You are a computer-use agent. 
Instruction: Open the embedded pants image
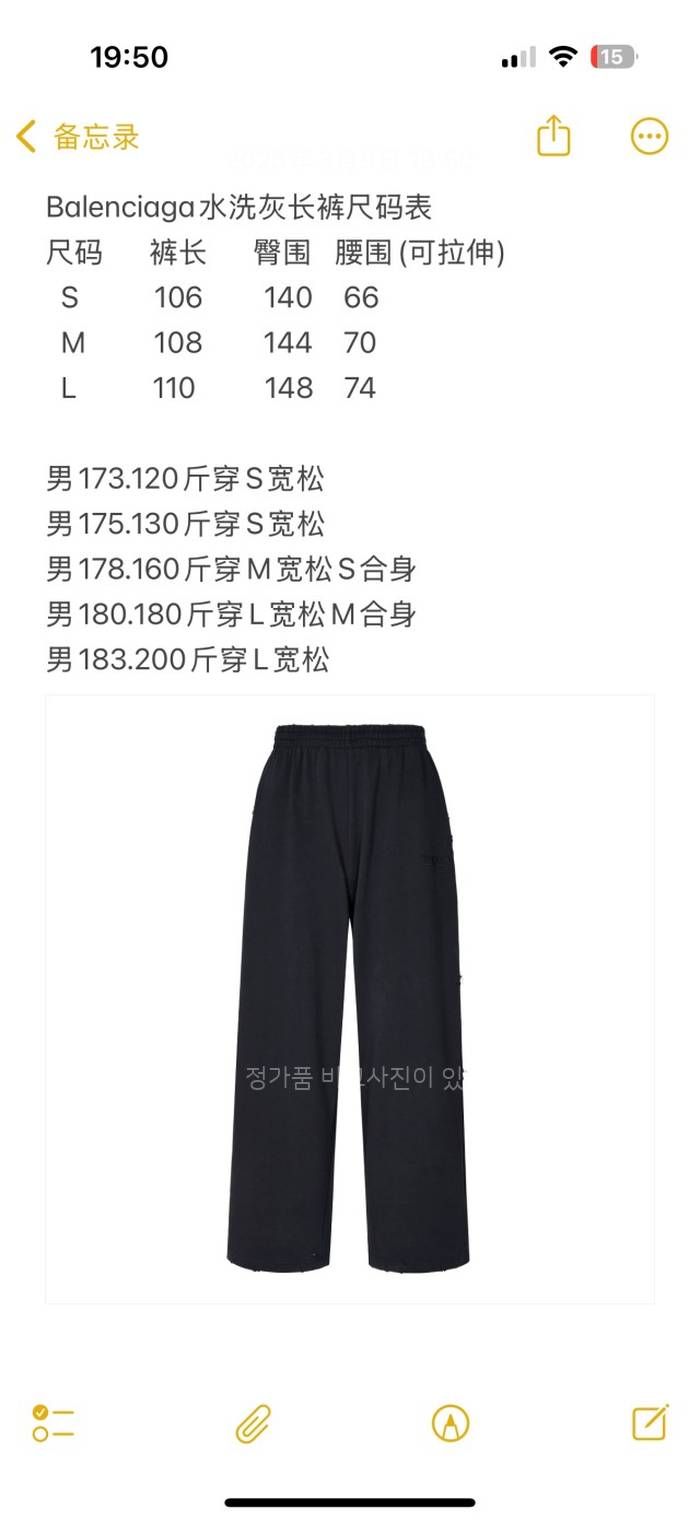click(x=350, y=1000)
